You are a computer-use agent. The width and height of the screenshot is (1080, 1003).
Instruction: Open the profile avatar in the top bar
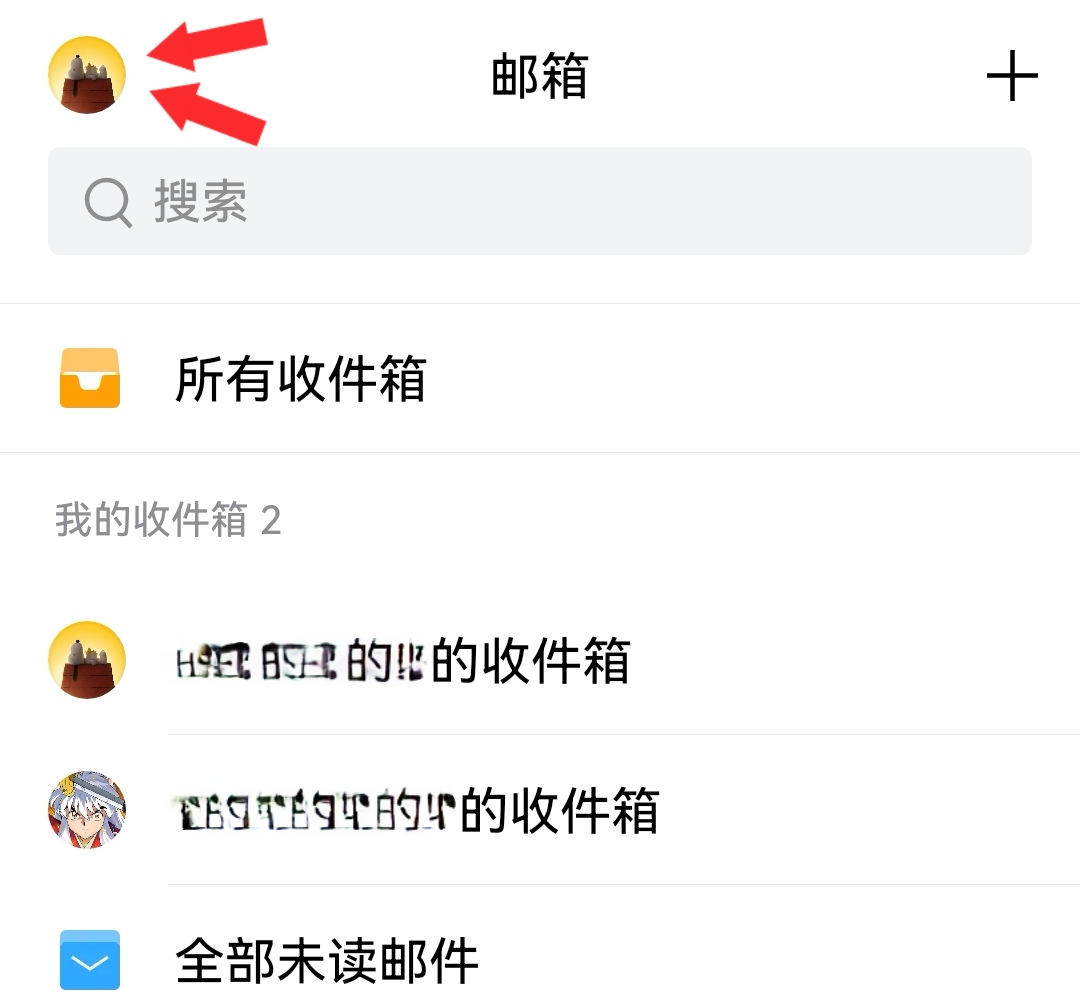87,75
